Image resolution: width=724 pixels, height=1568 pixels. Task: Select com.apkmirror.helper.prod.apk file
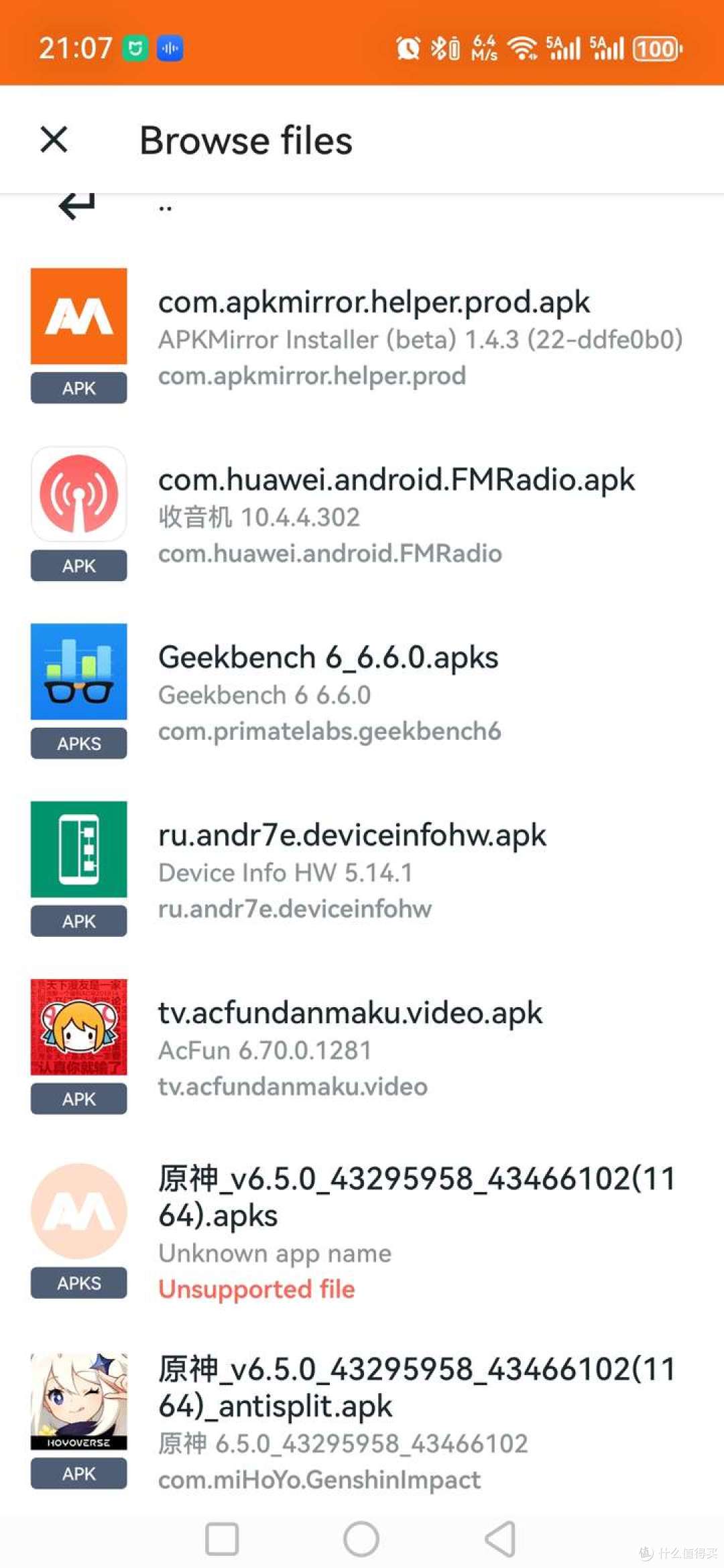[x=362, y=336]
